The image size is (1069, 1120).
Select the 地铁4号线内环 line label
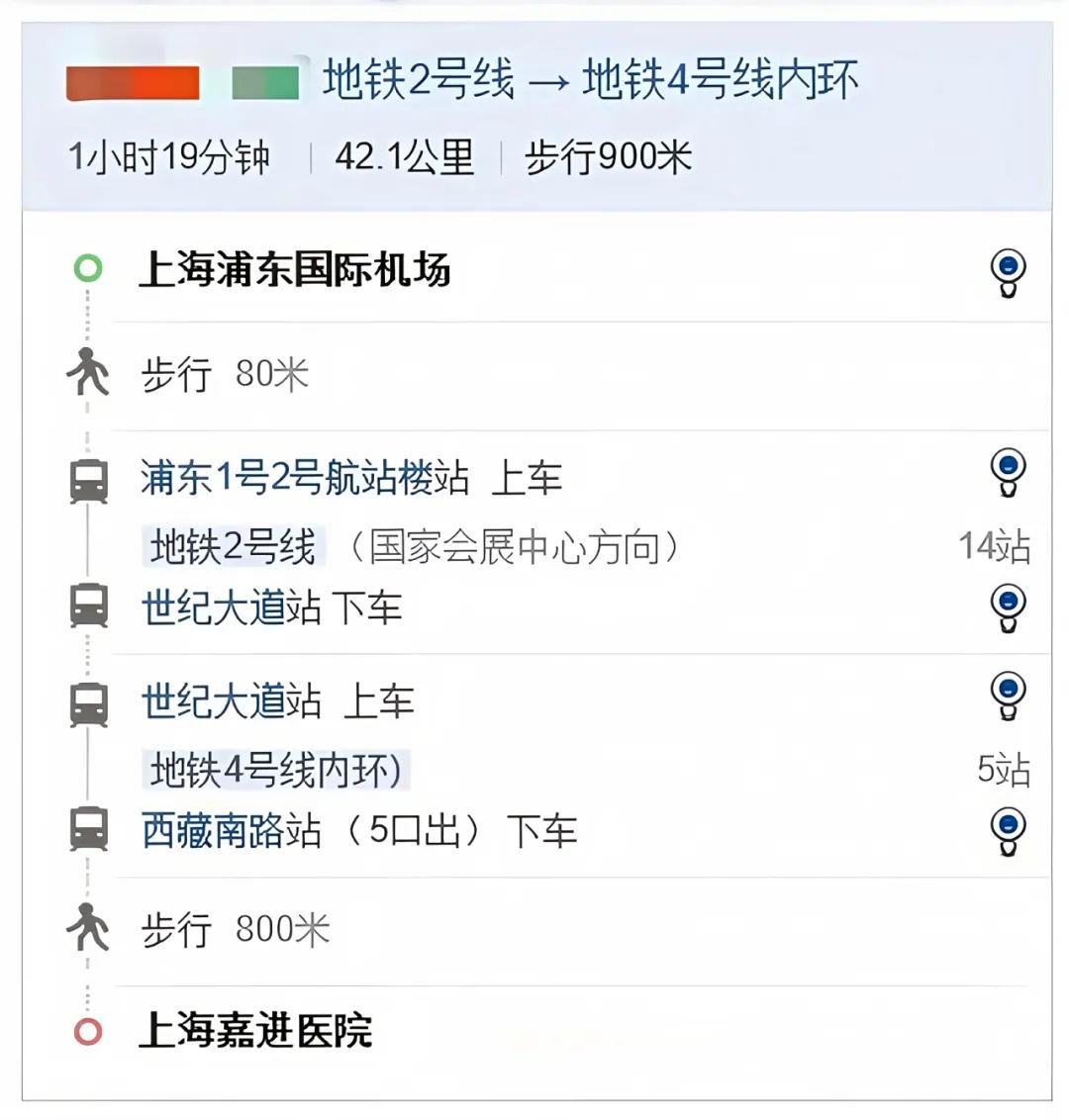point(275,771)
